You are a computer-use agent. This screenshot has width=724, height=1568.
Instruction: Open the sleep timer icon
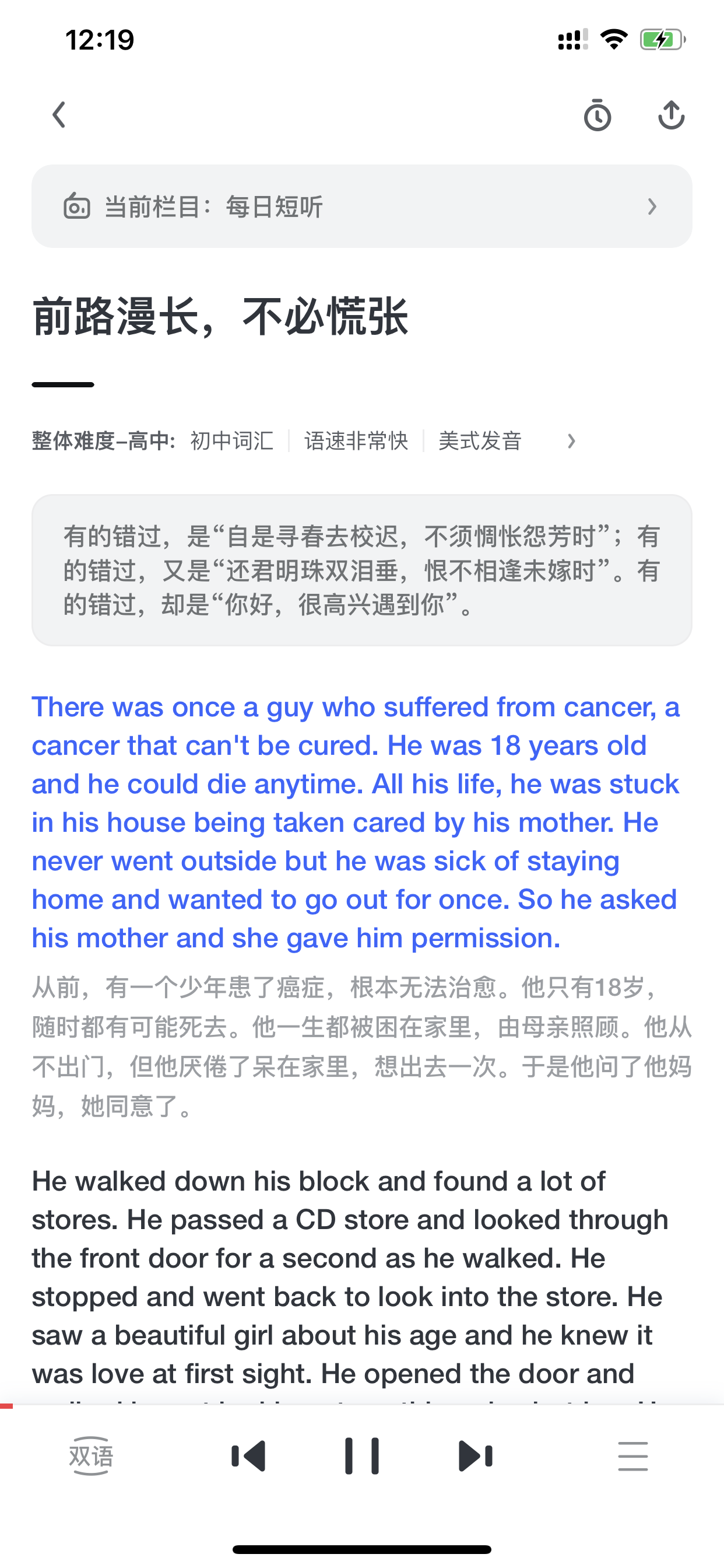point(598,114)
